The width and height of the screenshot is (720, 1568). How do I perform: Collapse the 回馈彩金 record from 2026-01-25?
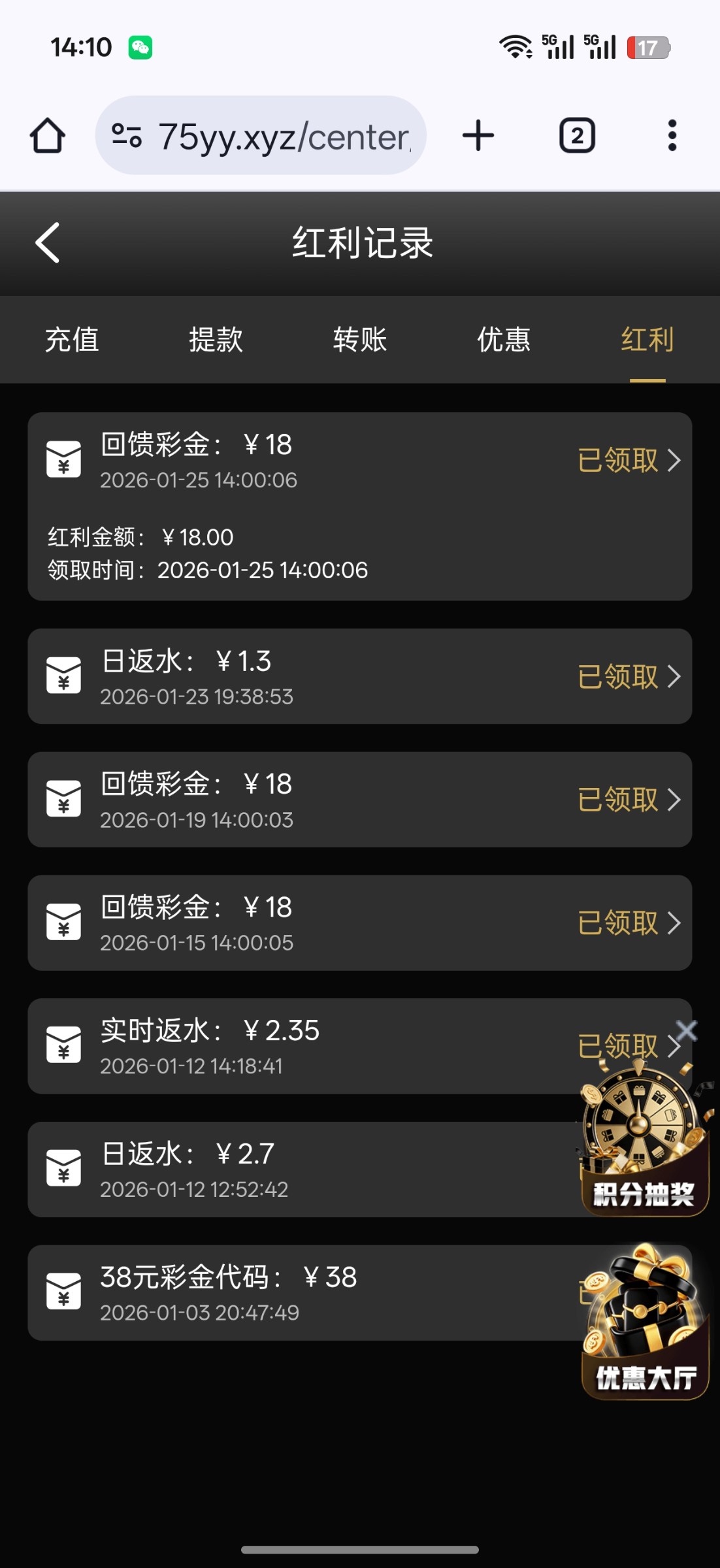click(629, 461)
